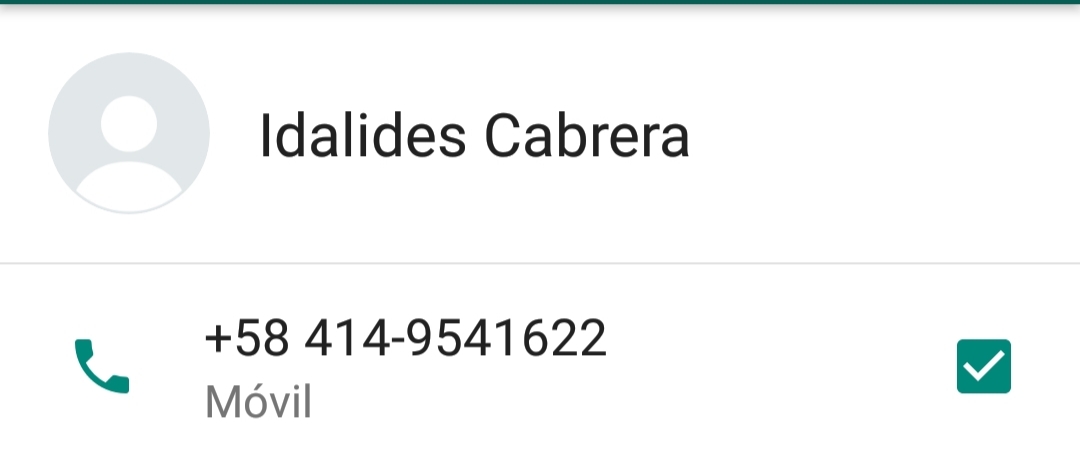This screenshot has width=1080, height=460.
Task: Uncheck the +58 414-9541622 phone number checkbox
Action: (983, 367)
